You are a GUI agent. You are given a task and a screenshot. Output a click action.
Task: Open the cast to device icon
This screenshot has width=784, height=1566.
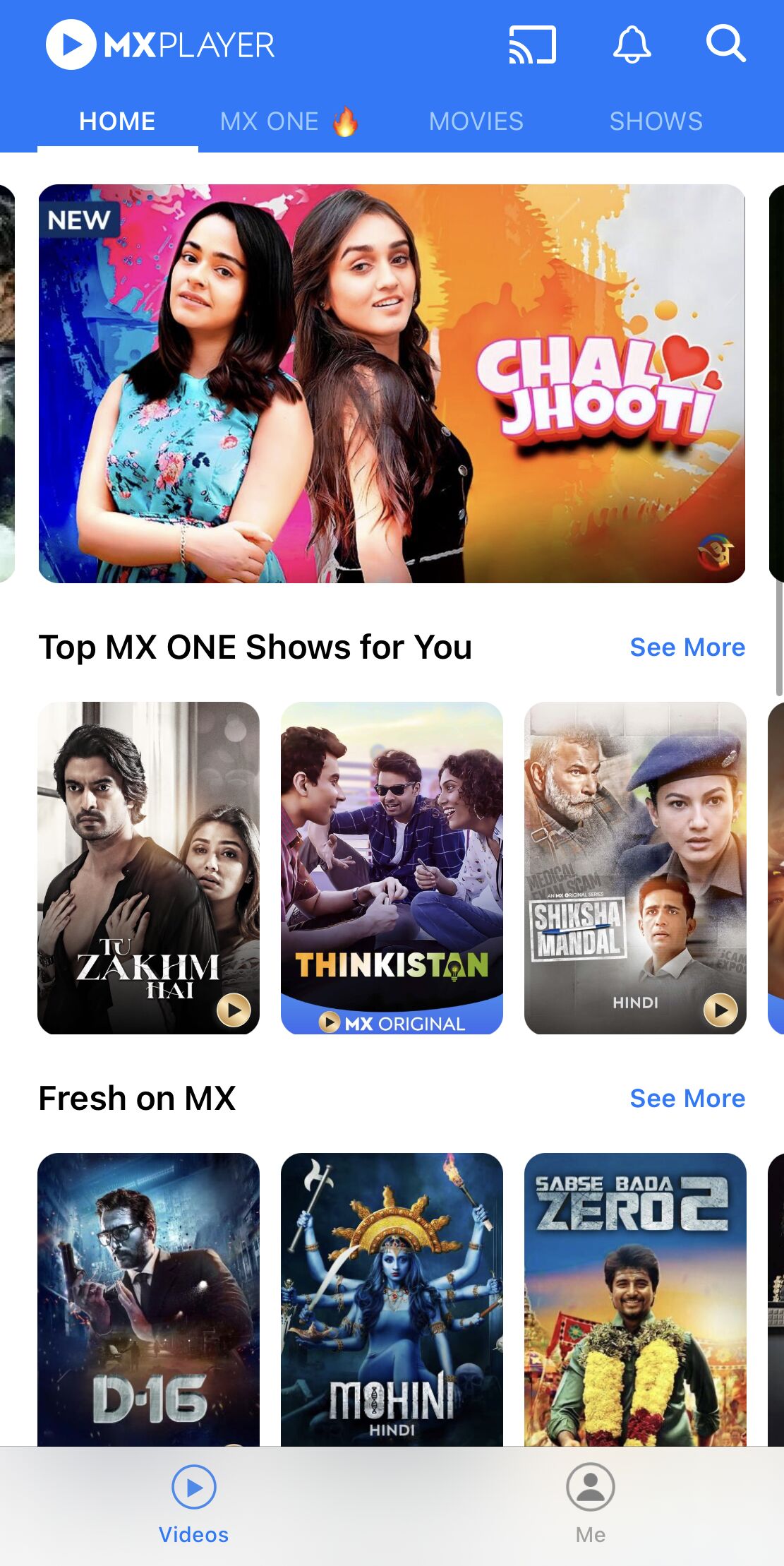point(532,45)
